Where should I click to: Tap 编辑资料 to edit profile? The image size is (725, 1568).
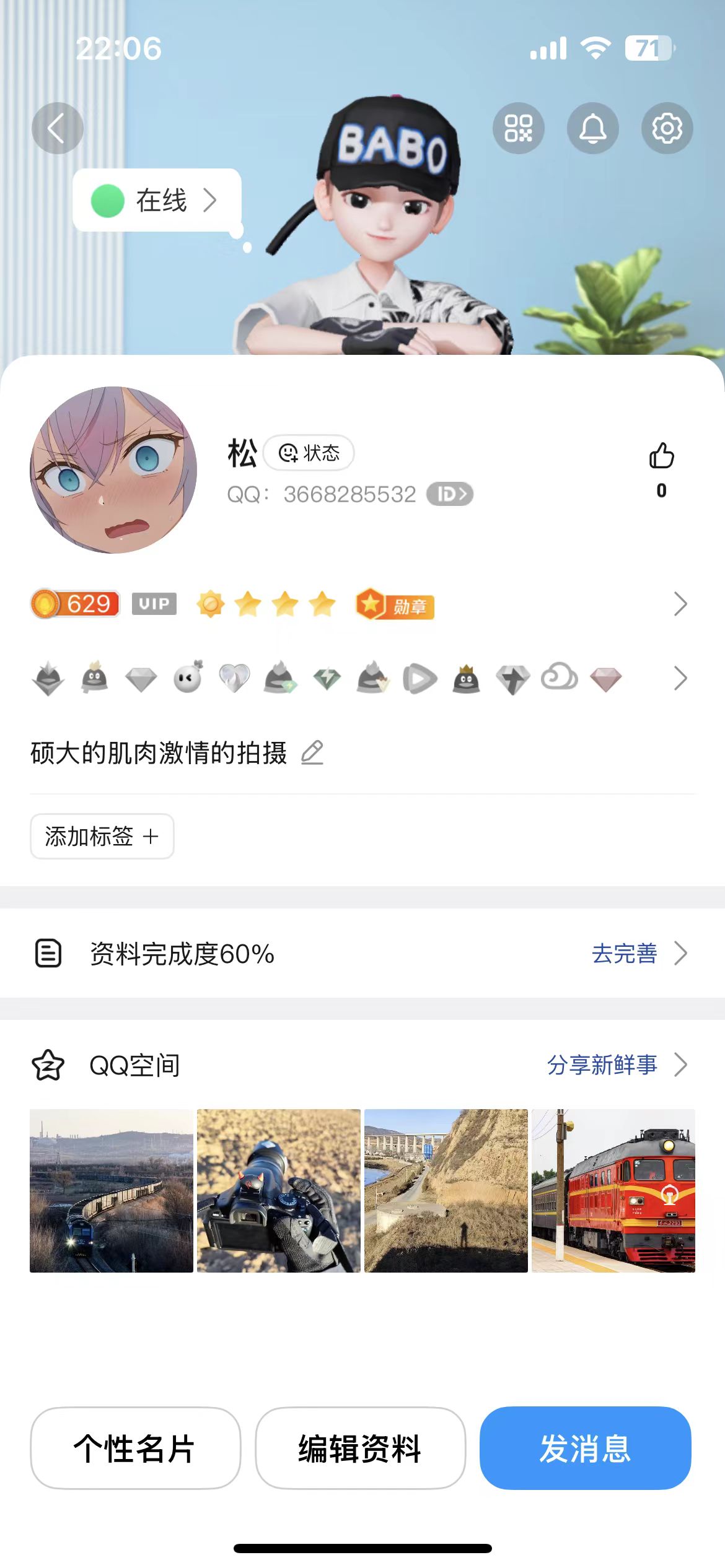point(360,1448)
